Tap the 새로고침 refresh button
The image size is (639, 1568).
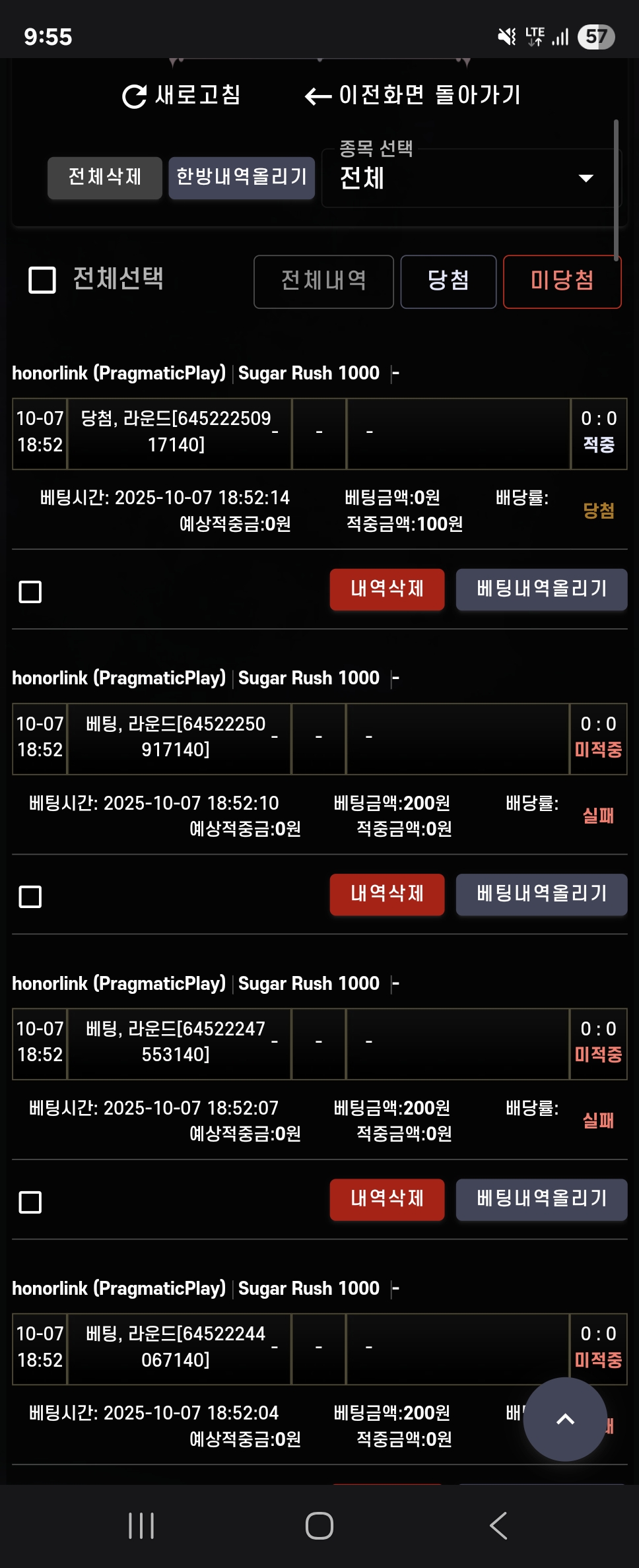coord(182,96)
